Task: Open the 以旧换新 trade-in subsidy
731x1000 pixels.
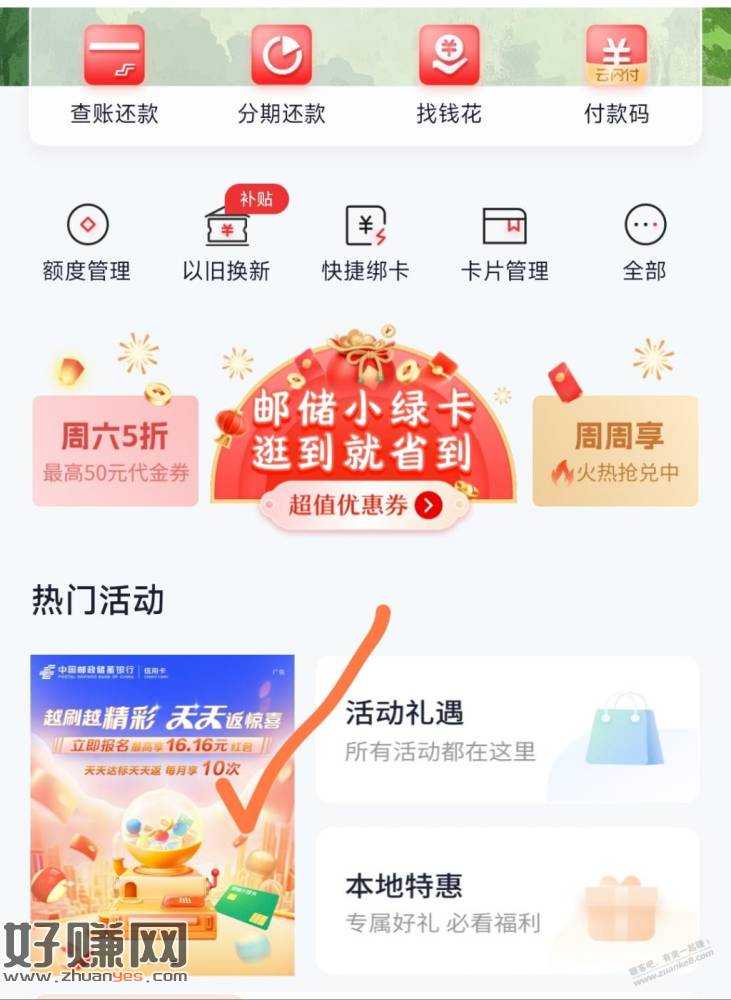Action: [226, 242]
